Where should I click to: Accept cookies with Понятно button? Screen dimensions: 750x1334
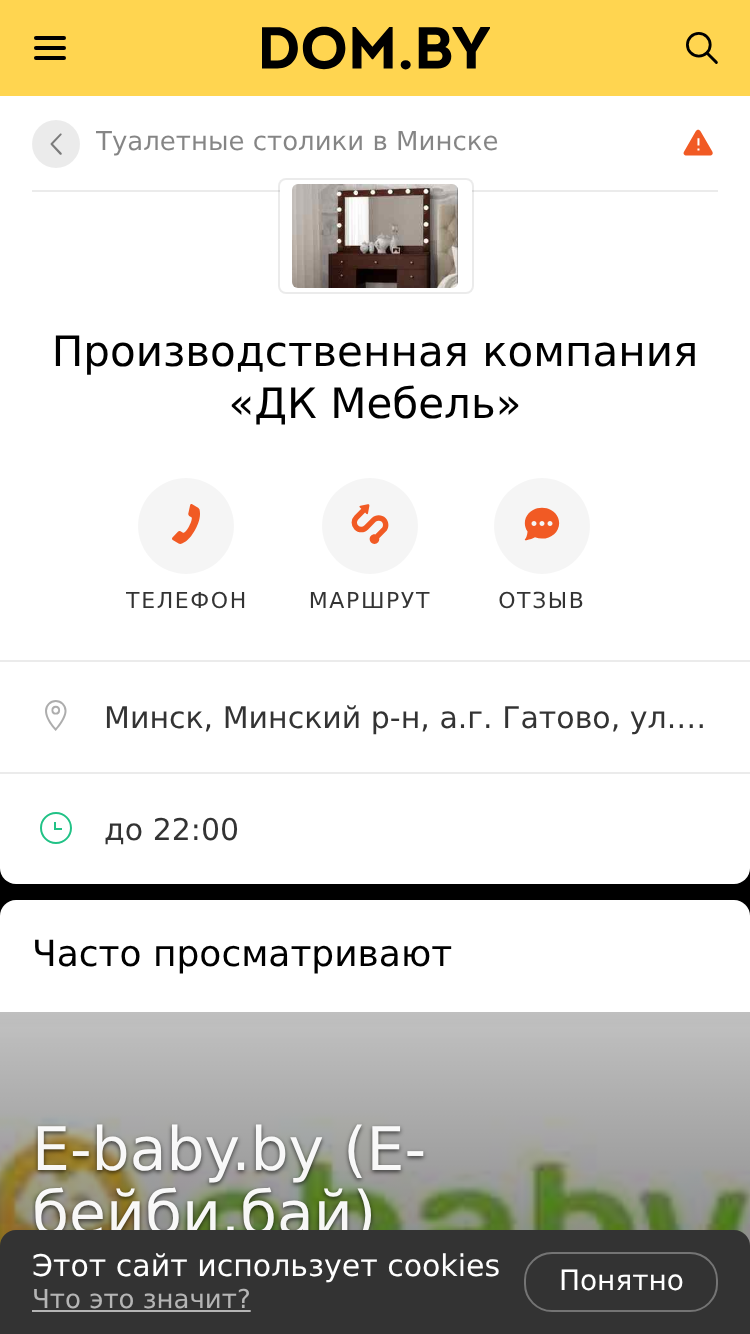point(621,1281)
